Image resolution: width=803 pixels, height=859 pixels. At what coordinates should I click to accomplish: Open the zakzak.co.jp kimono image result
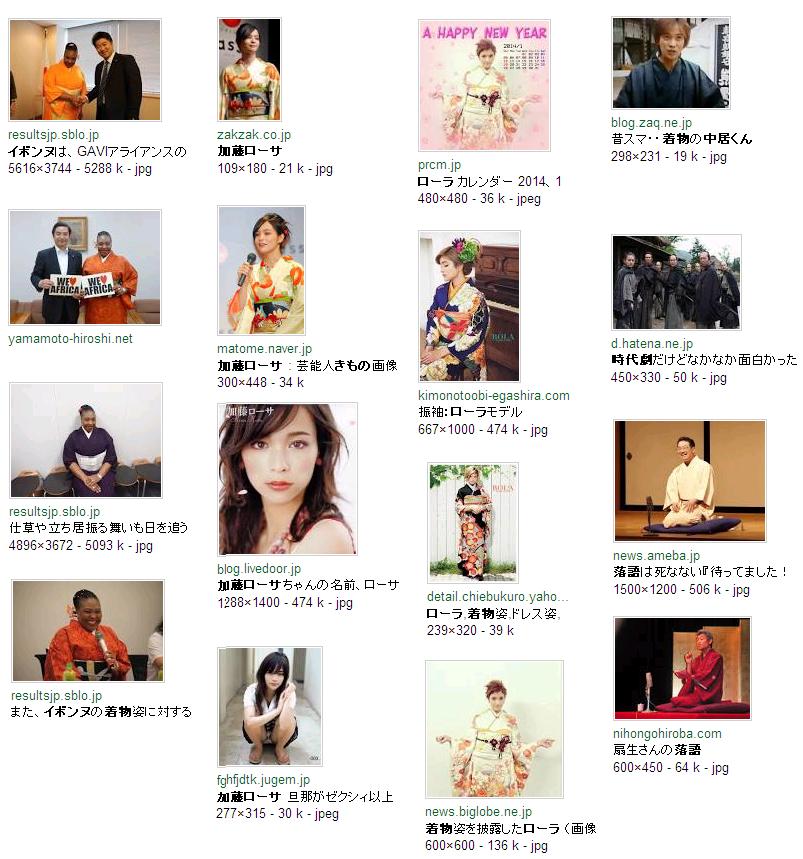tap(249, 69)
